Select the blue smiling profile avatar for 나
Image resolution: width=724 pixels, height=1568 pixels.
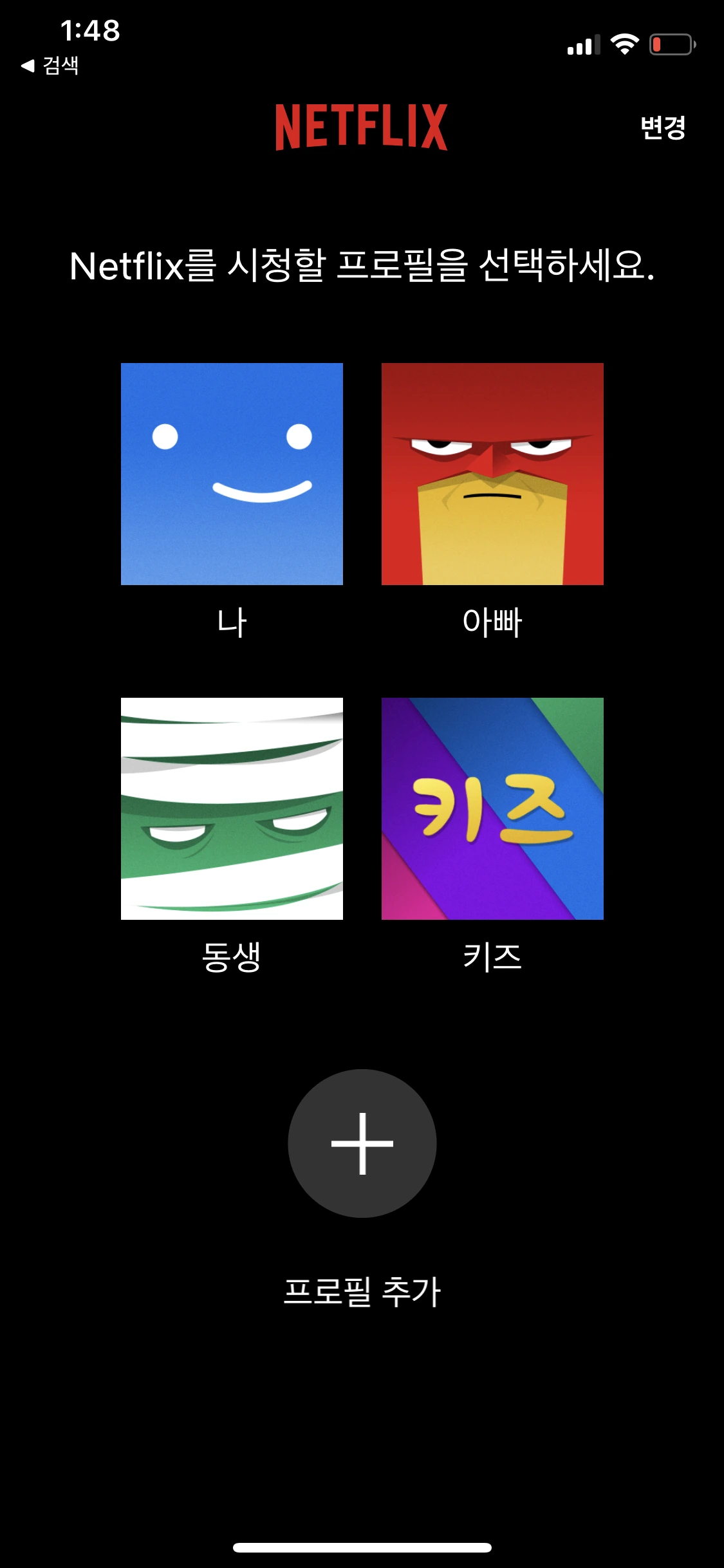(x=232, y=474)
